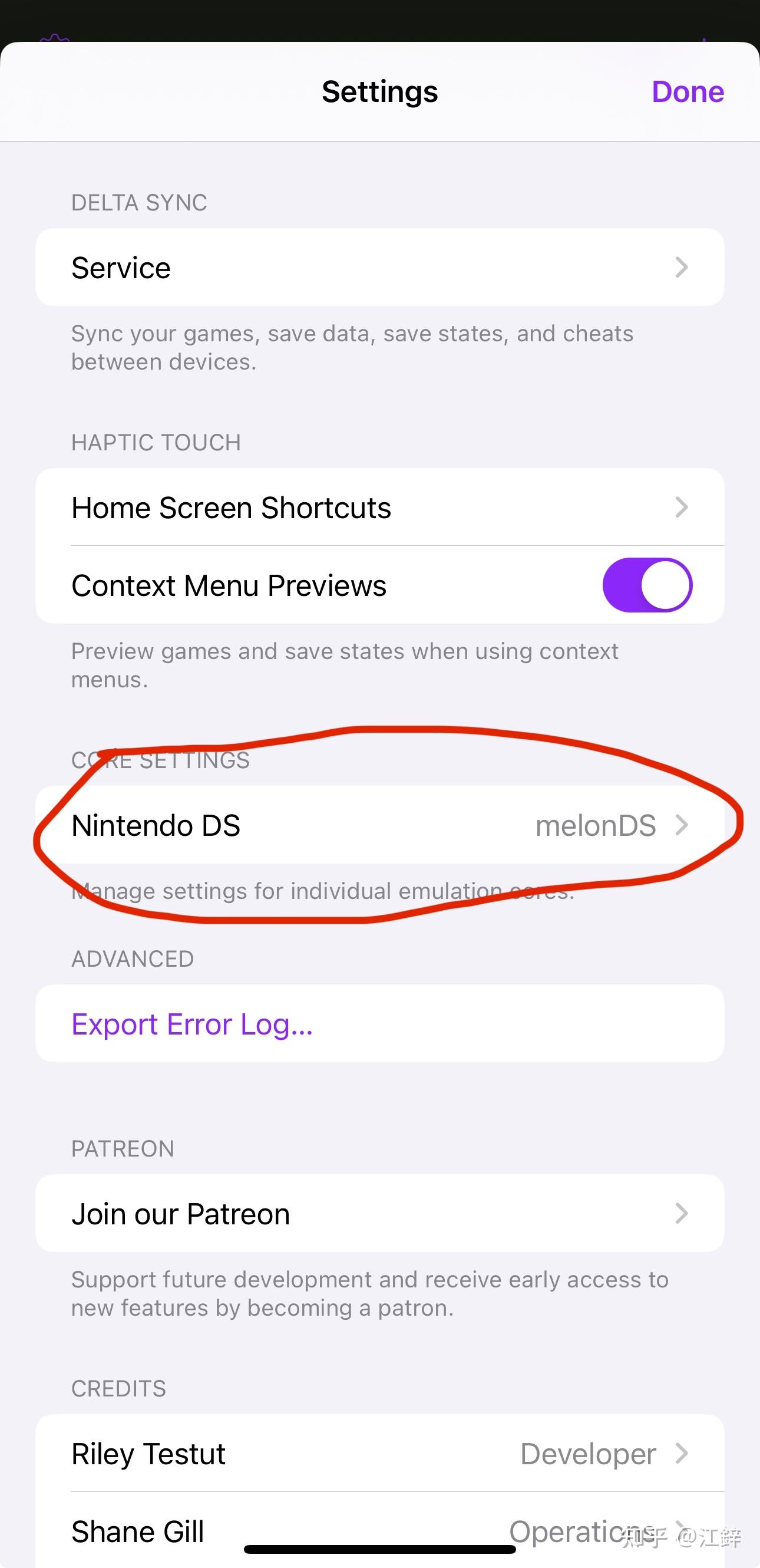Screen dimensions: 760x1568
Task: Tap Export Error Log
Action: (192, 1024)
